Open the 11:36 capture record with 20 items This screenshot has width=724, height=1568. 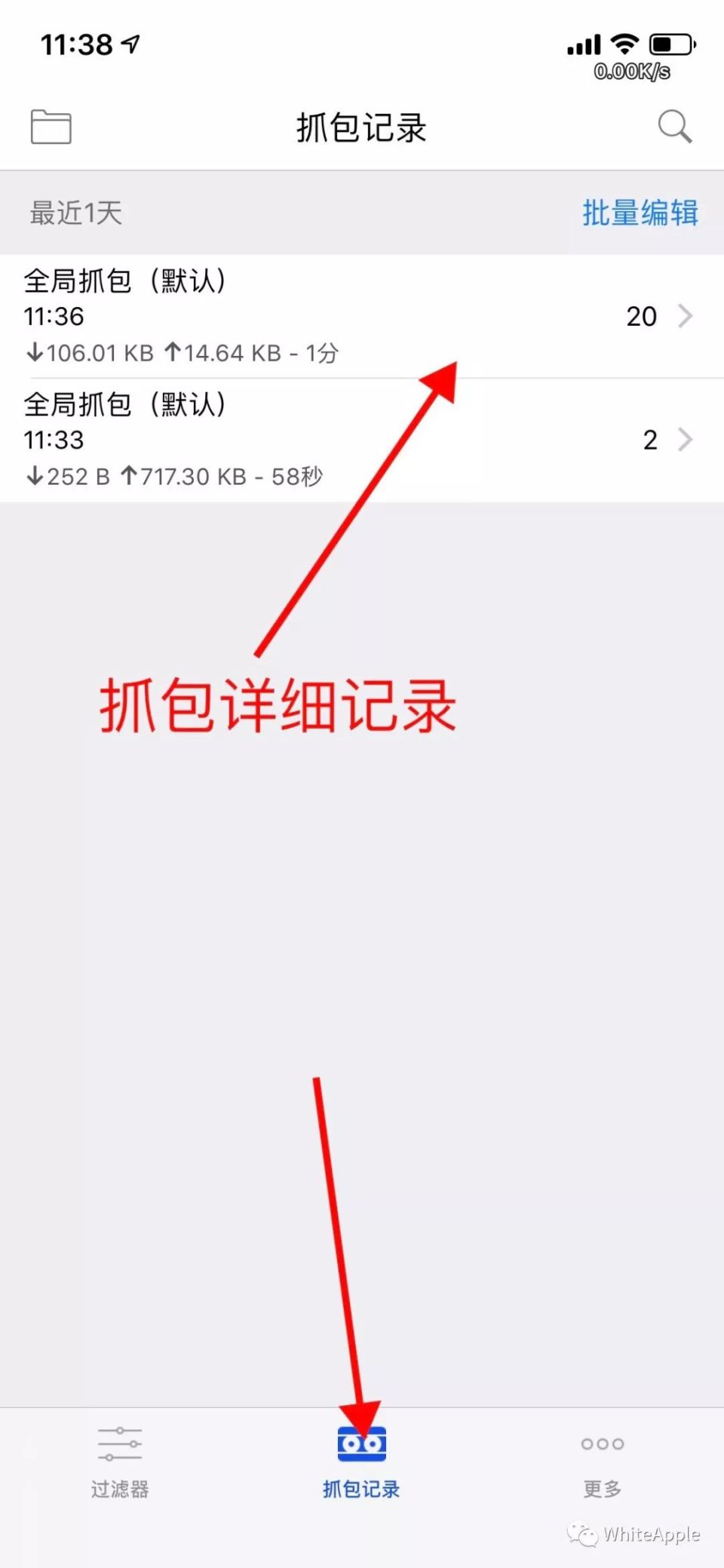coord(362,317)
